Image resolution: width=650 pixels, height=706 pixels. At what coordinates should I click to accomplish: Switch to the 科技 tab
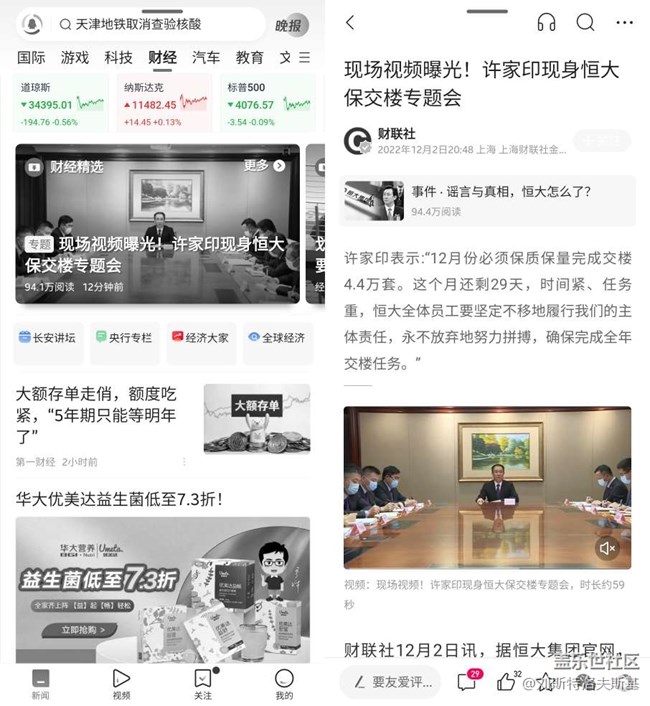118,58
